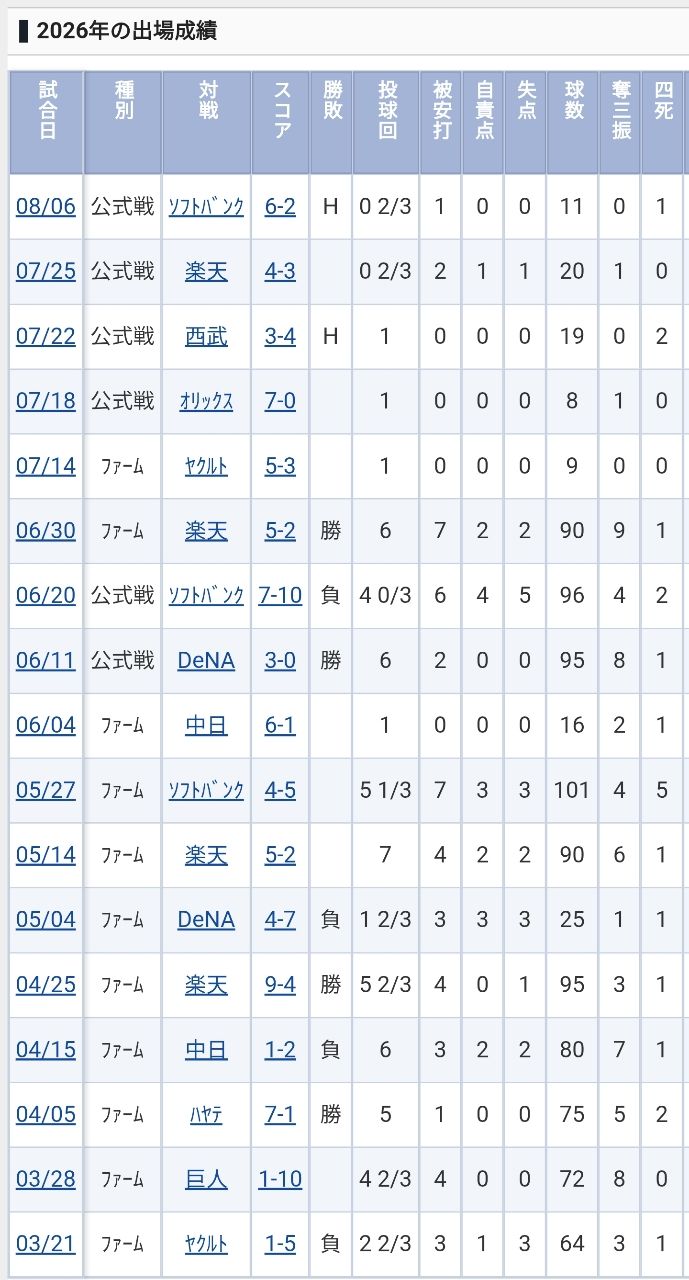Open the 04/15 game date link
689x1280 pixels.
pyautogui.click(x=46, y=1049)
